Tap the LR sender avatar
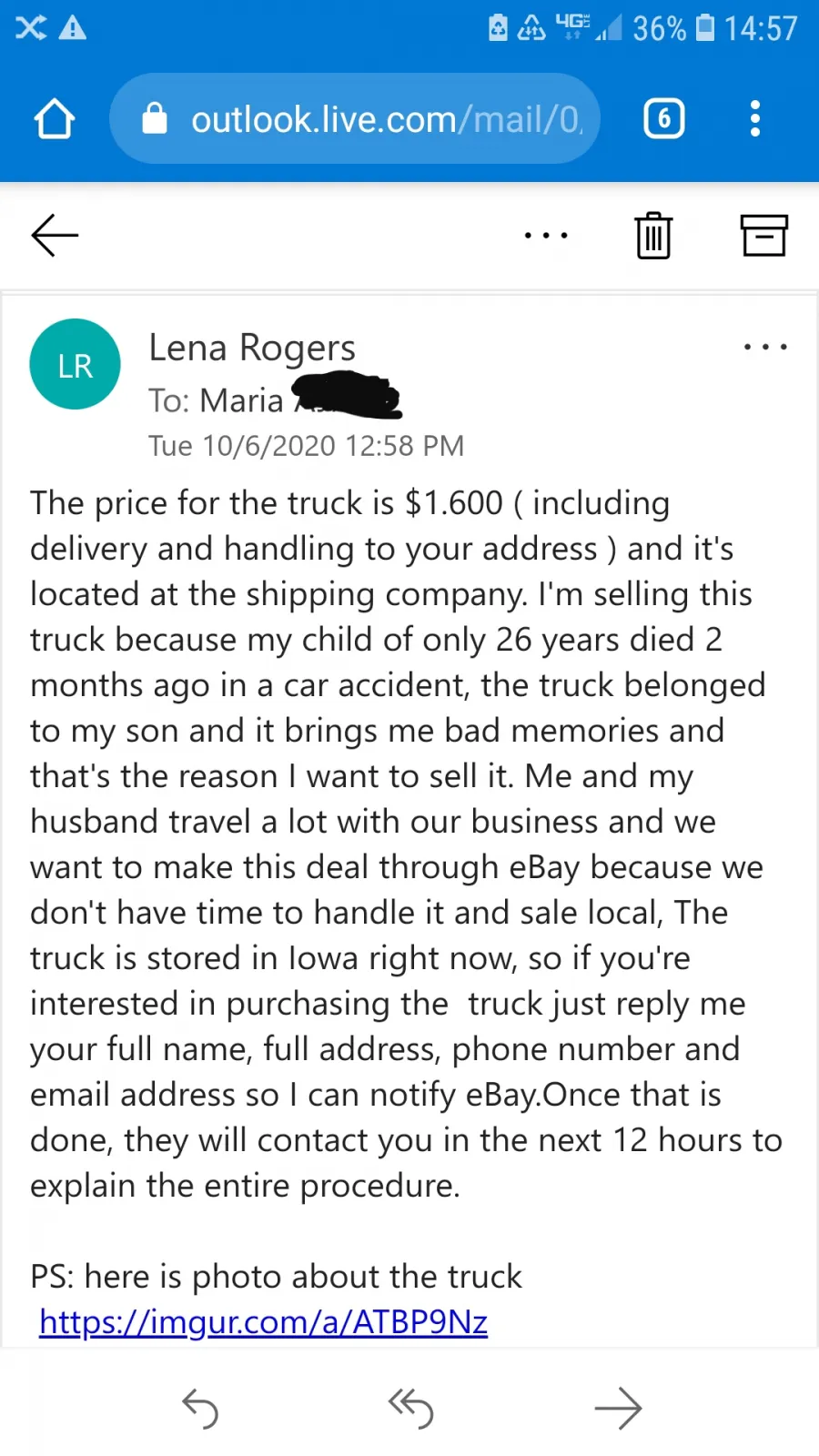 point(76,364)
